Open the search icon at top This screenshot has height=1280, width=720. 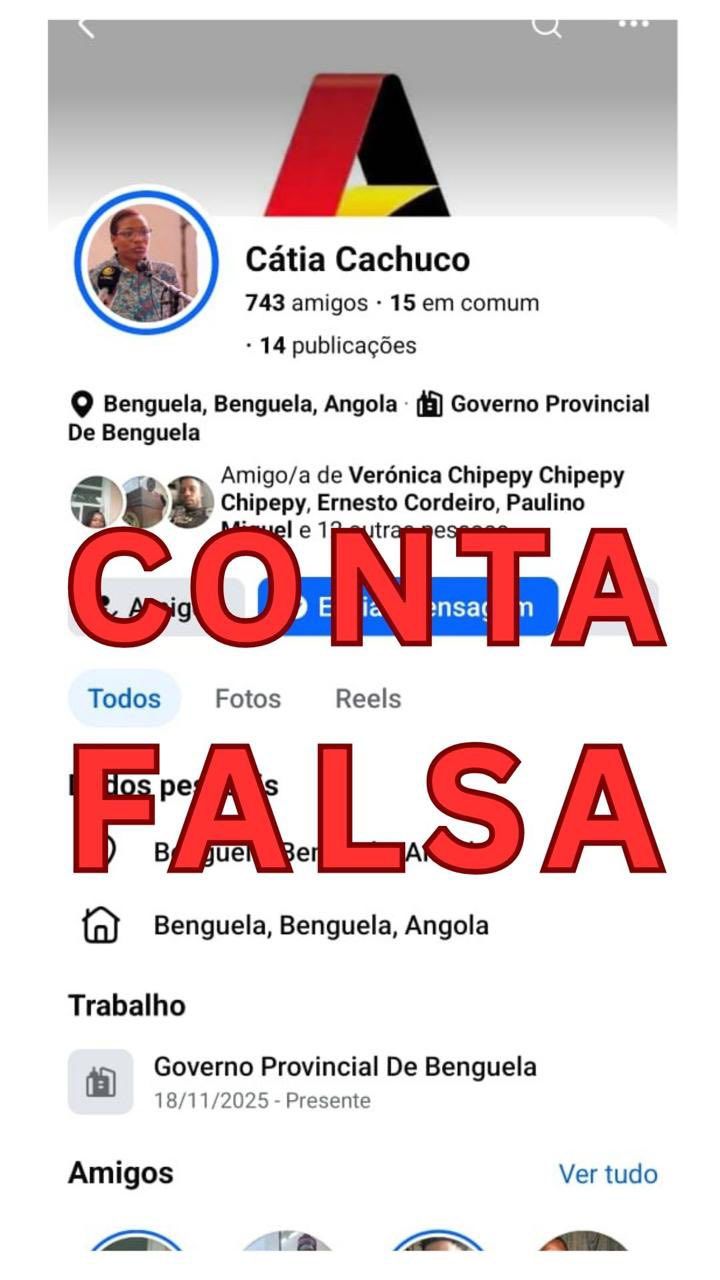tap(546, 25)
